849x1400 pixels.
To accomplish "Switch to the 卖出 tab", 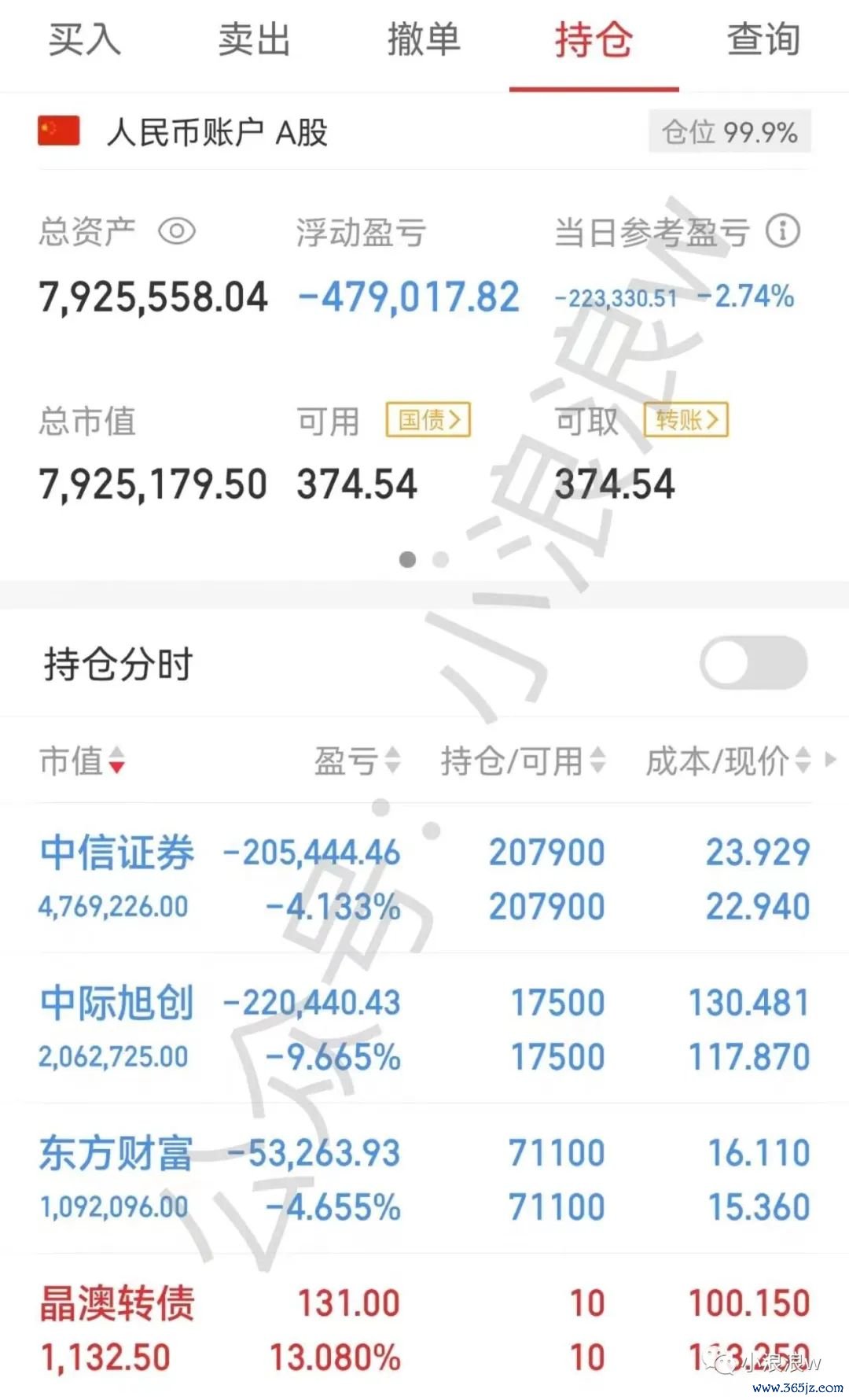I will click(255, 39).
